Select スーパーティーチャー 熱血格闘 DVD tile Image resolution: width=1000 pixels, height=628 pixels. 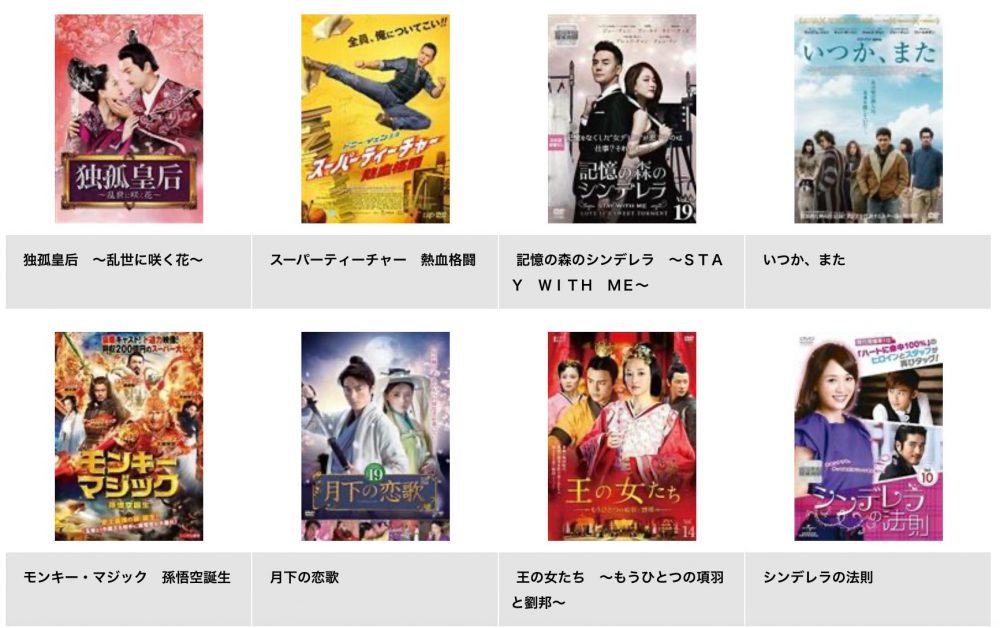point(375,119)
